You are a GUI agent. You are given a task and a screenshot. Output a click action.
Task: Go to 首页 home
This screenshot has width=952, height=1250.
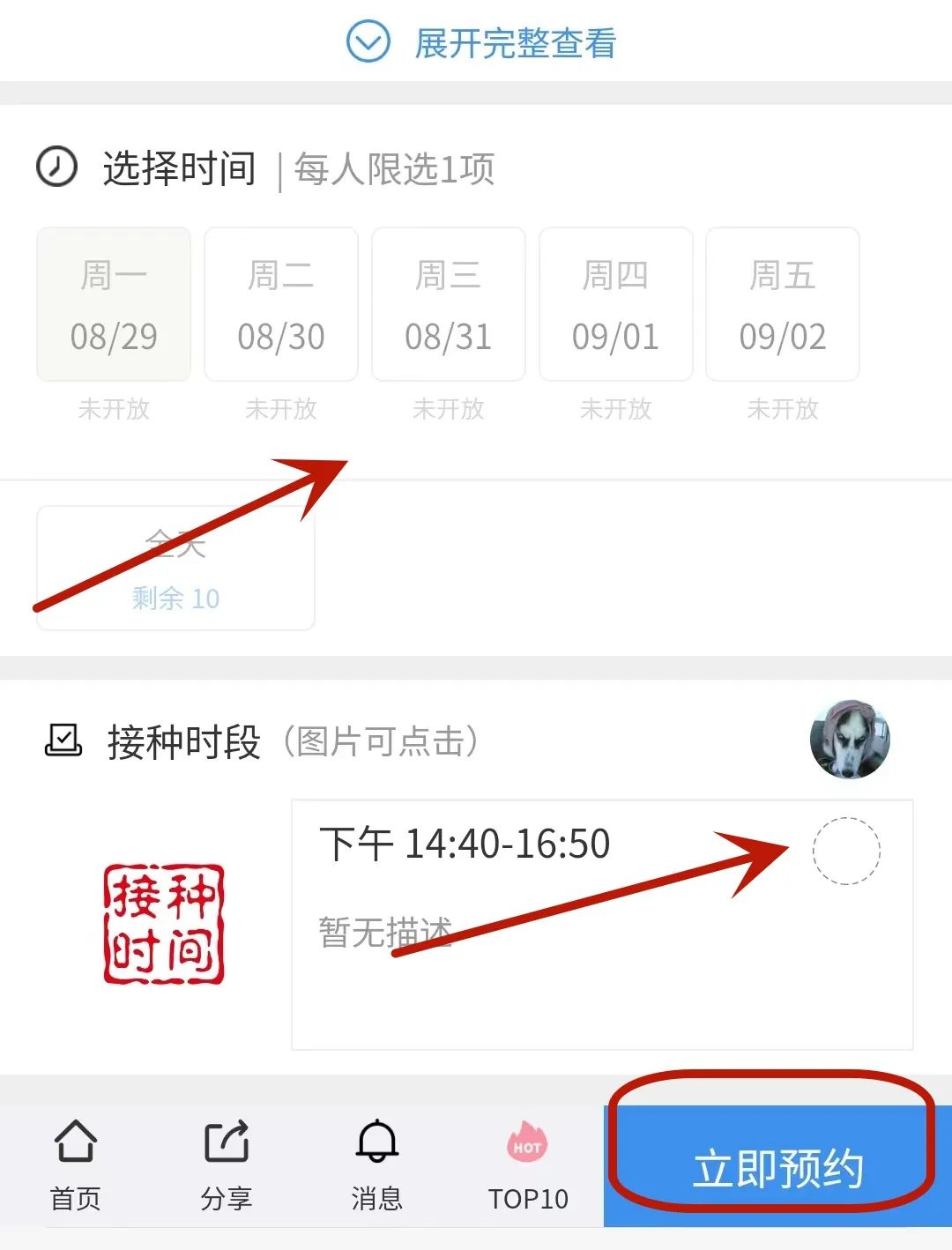[x=76, y=1164]
